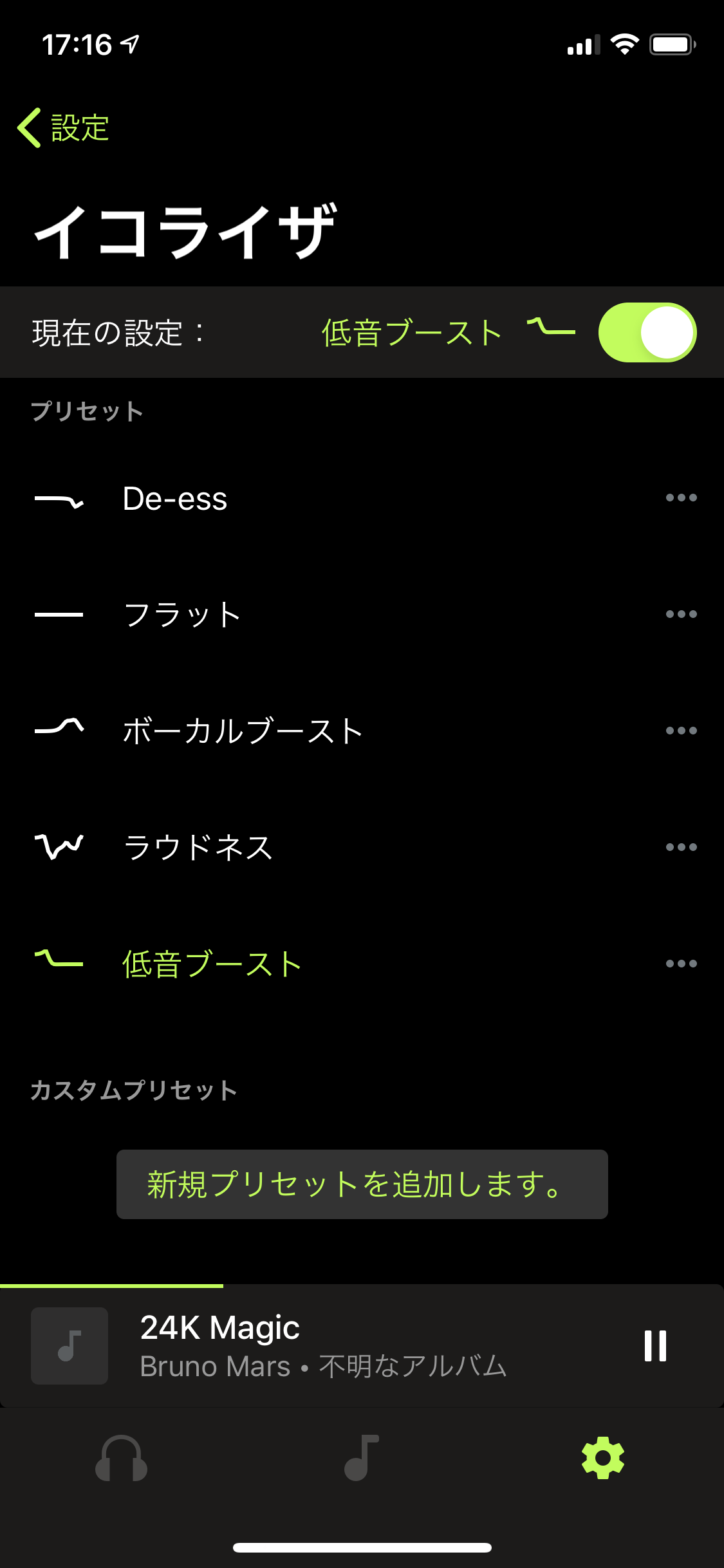Viewport: 724px width, 1568px height.
Task: Switch to the music note tab
Action: [x=362, y=1458]
